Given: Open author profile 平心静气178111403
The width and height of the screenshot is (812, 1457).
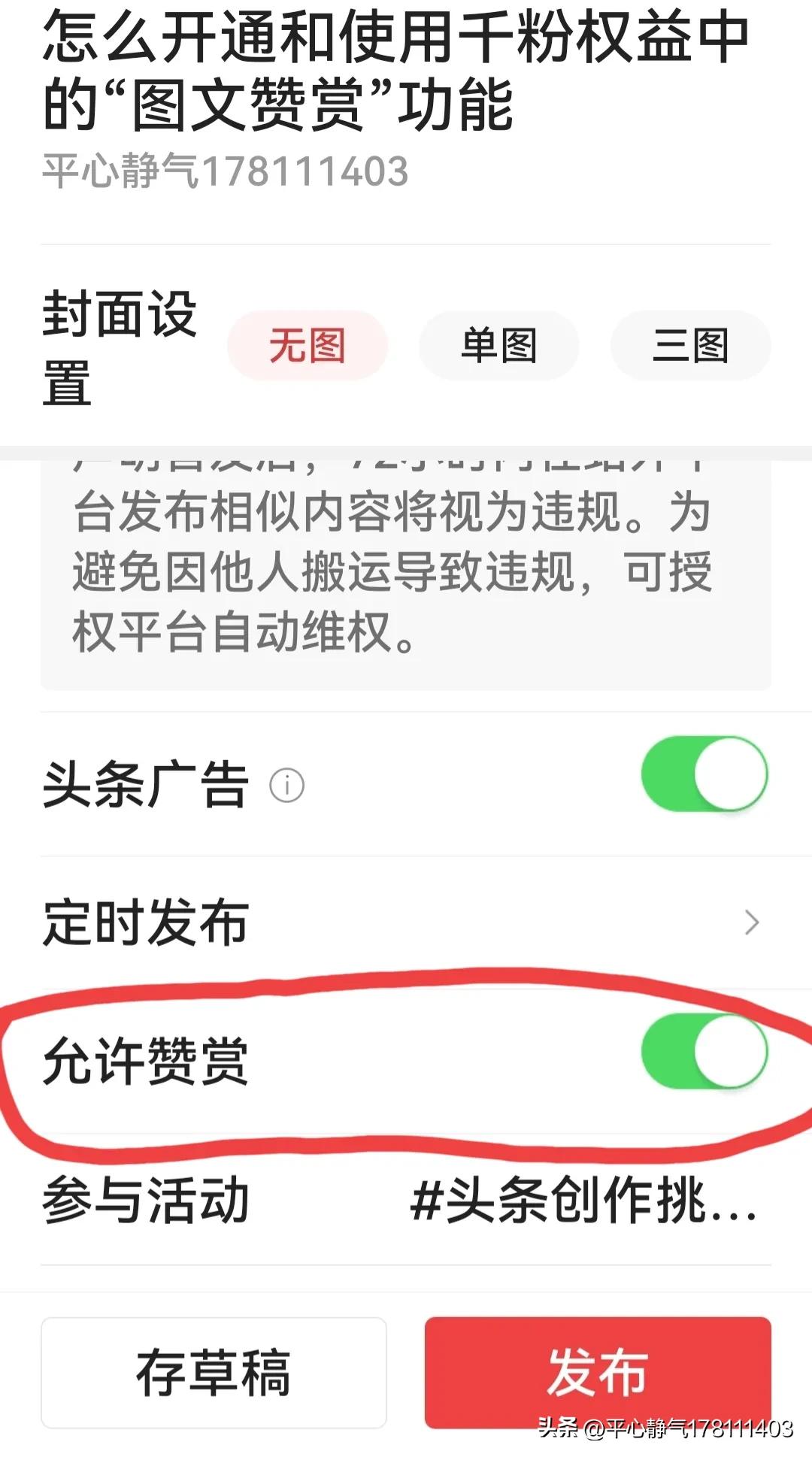Looking at the screenshot, I should (x=223, y=171).
